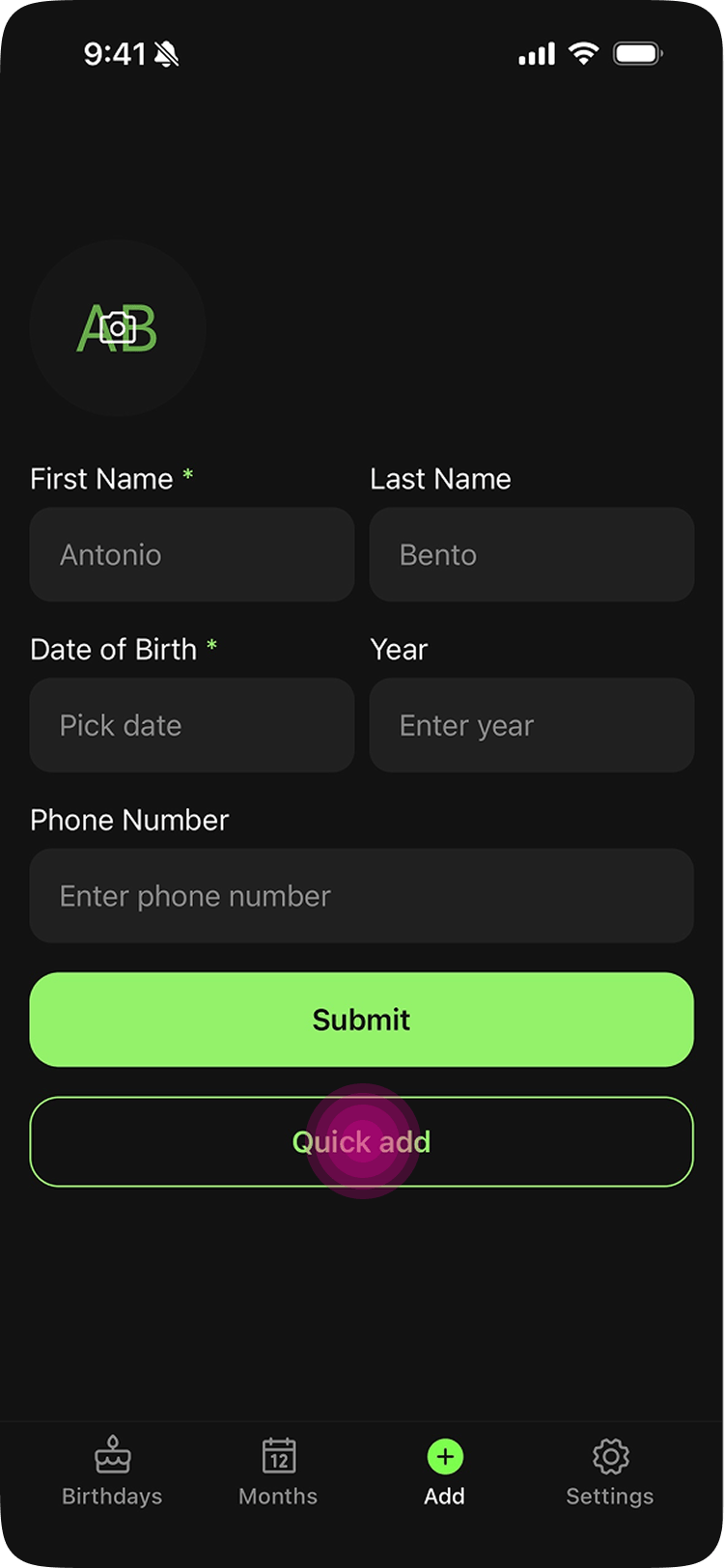Go to the Months tab
This screenshot has width=724, height=1568.
[278, 1471]
